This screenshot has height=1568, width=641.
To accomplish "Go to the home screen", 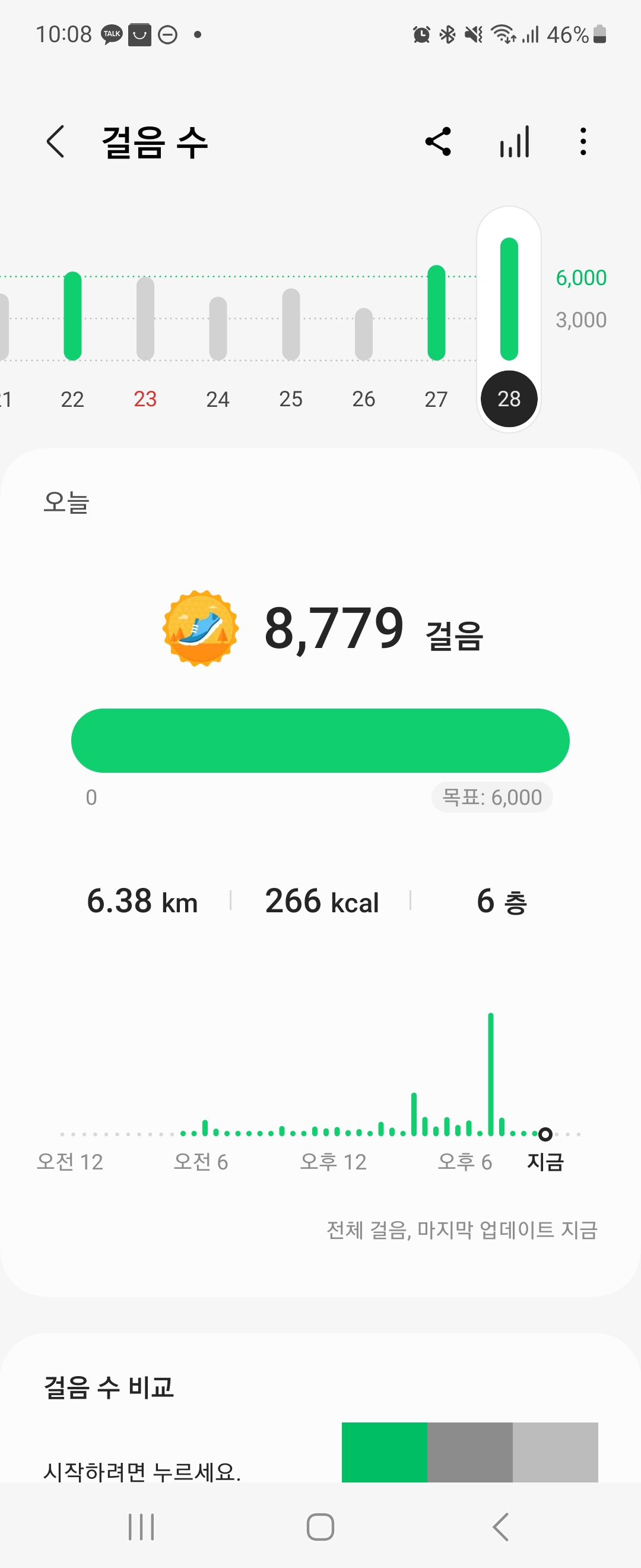I will coord(320,1526).
